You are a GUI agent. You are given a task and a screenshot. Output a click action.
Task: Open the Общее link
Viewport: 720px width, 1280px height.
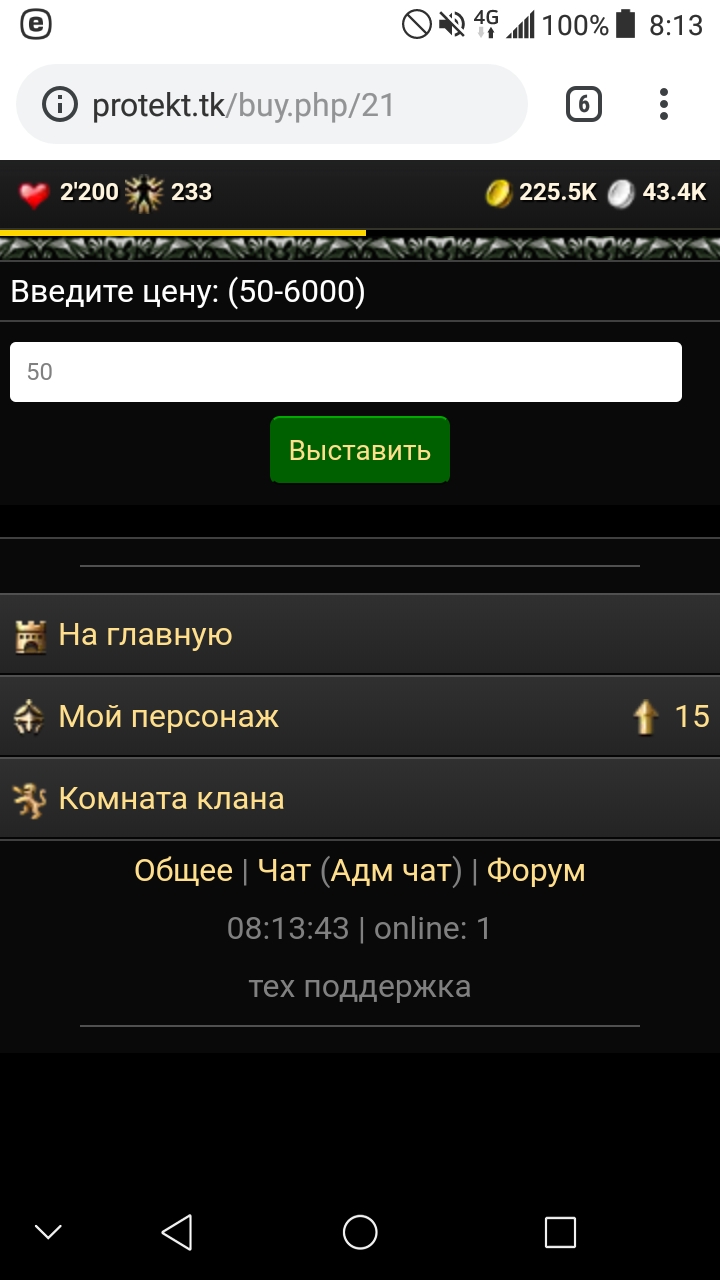[x=183, y=871]
